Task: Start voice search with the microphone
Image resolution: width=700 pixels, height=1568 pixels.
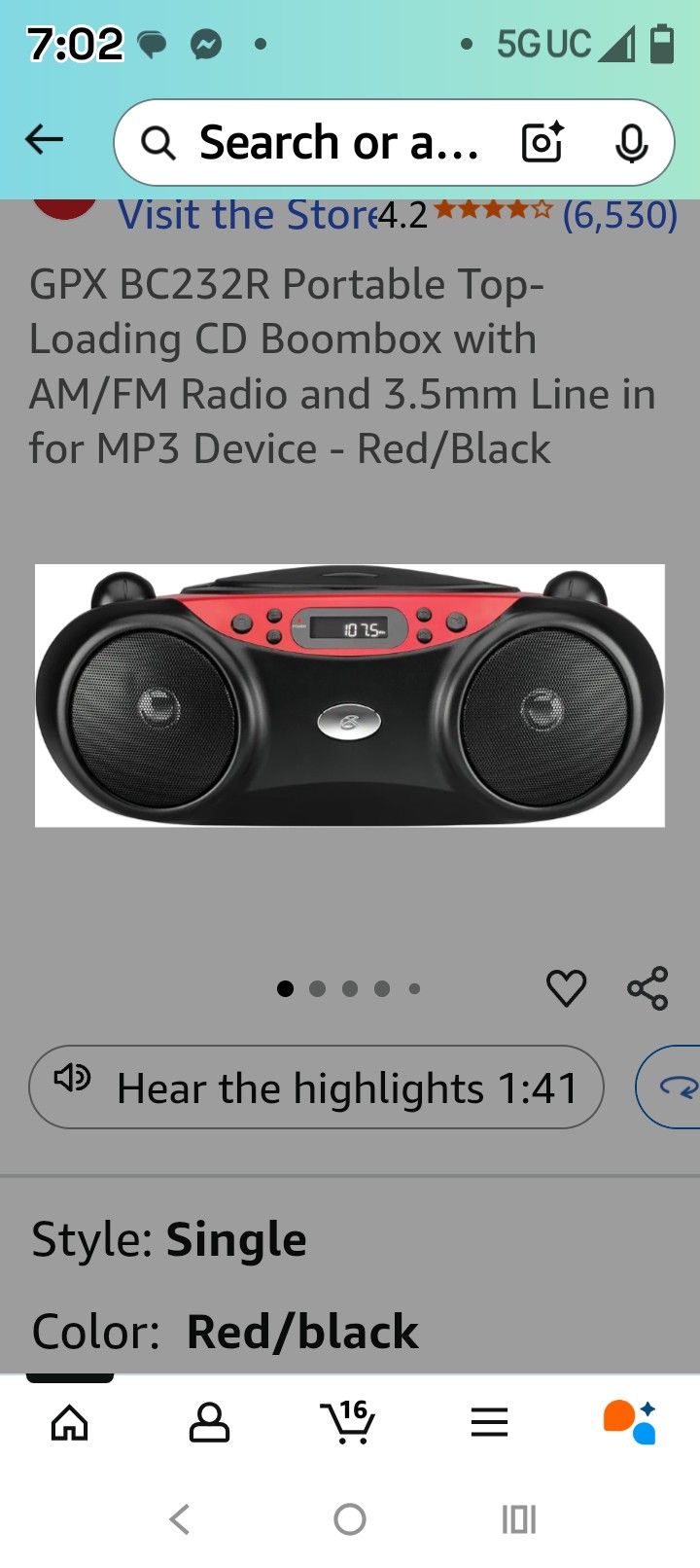Action: pyautogui.click(x=631, y=143)
